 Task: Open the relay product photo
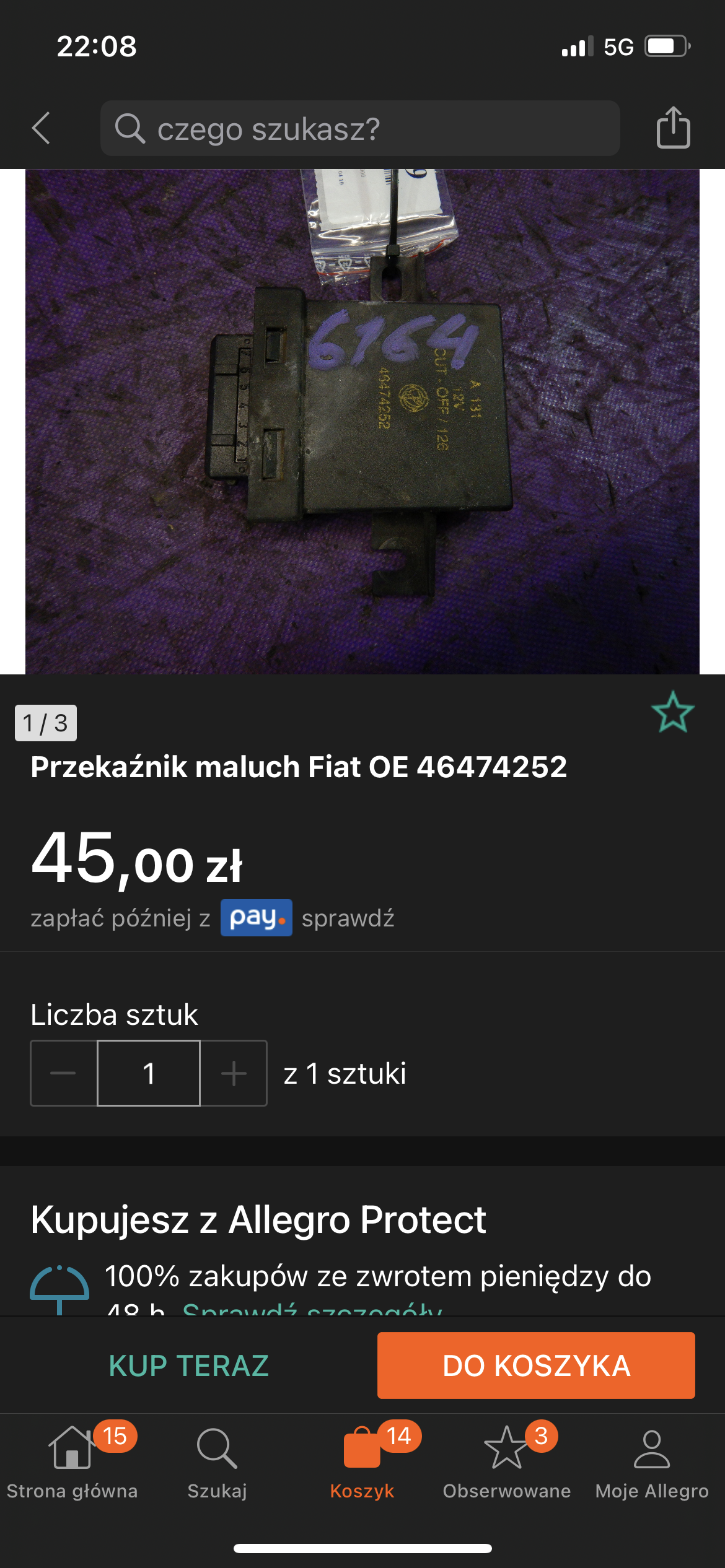point(362,421)
